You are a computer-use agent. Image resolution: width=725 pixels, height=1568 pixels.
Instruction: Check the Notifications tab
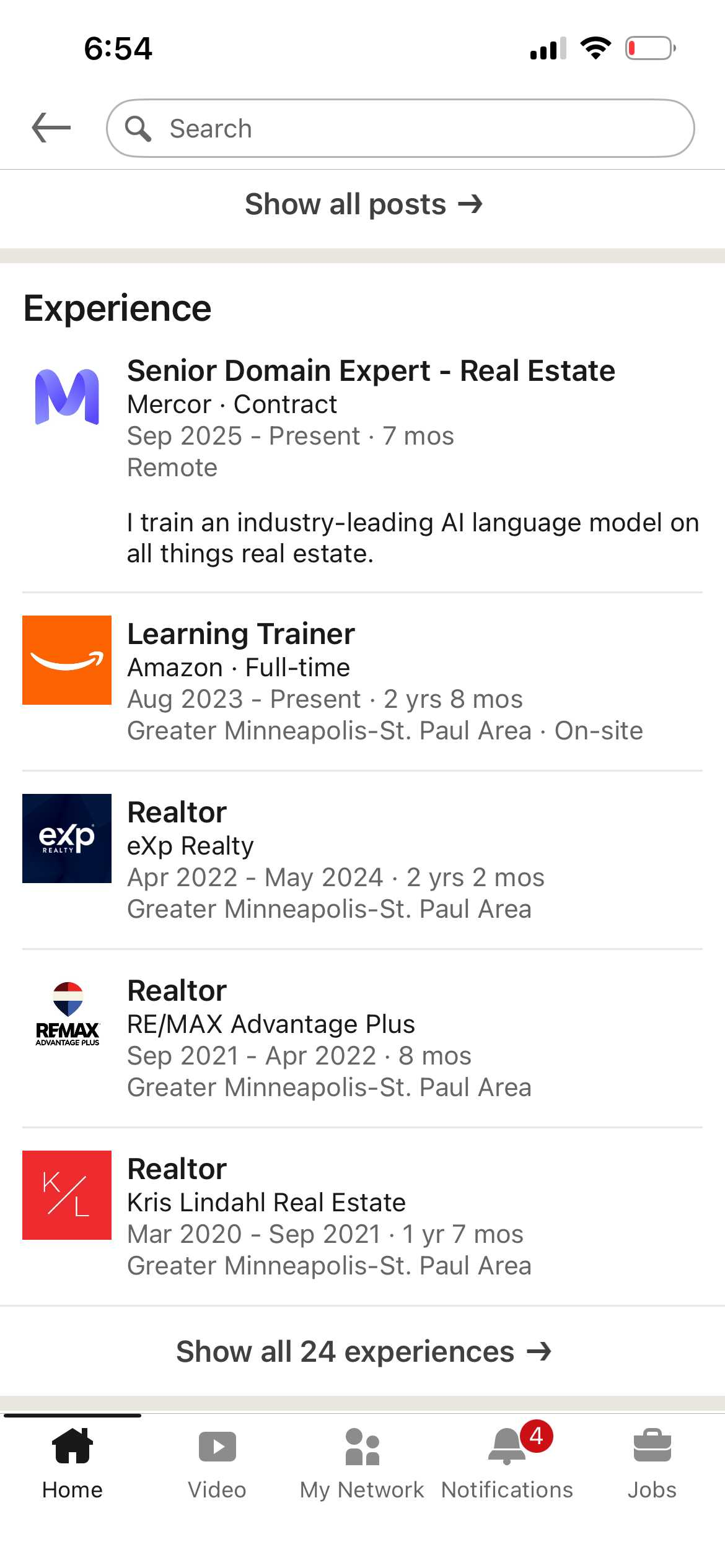pyautogui.click(x=507, y=1463)
